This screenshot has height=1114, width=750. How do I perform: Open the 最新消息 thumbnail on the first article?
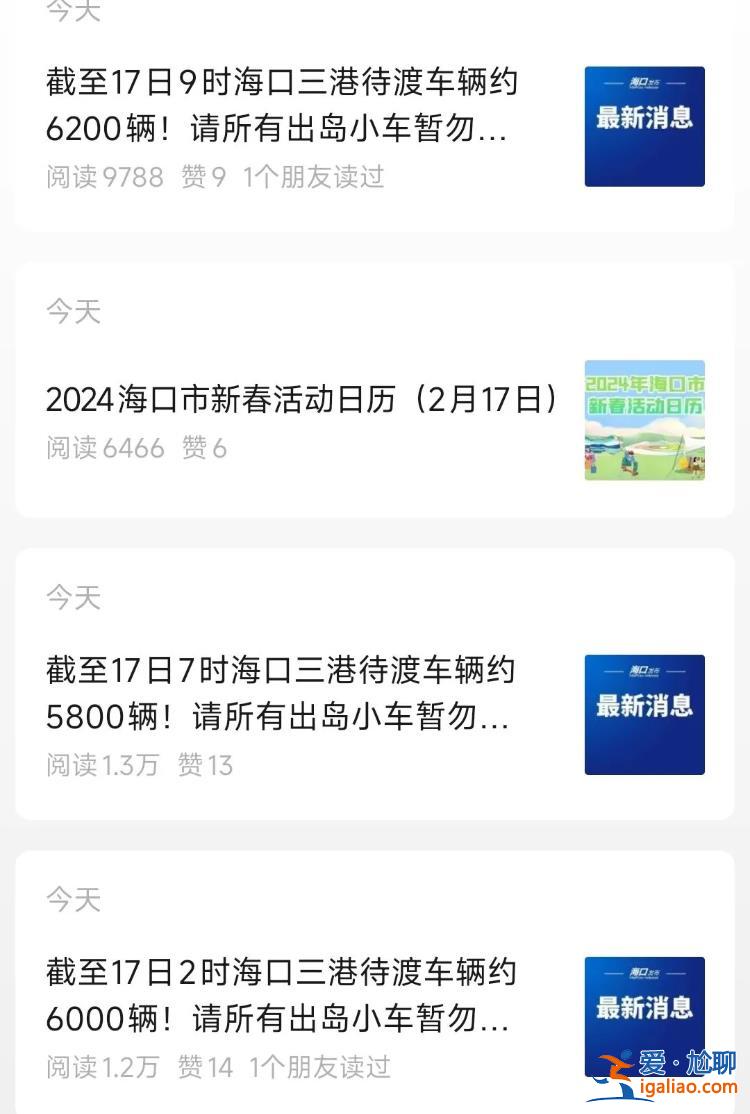[644, 125]
